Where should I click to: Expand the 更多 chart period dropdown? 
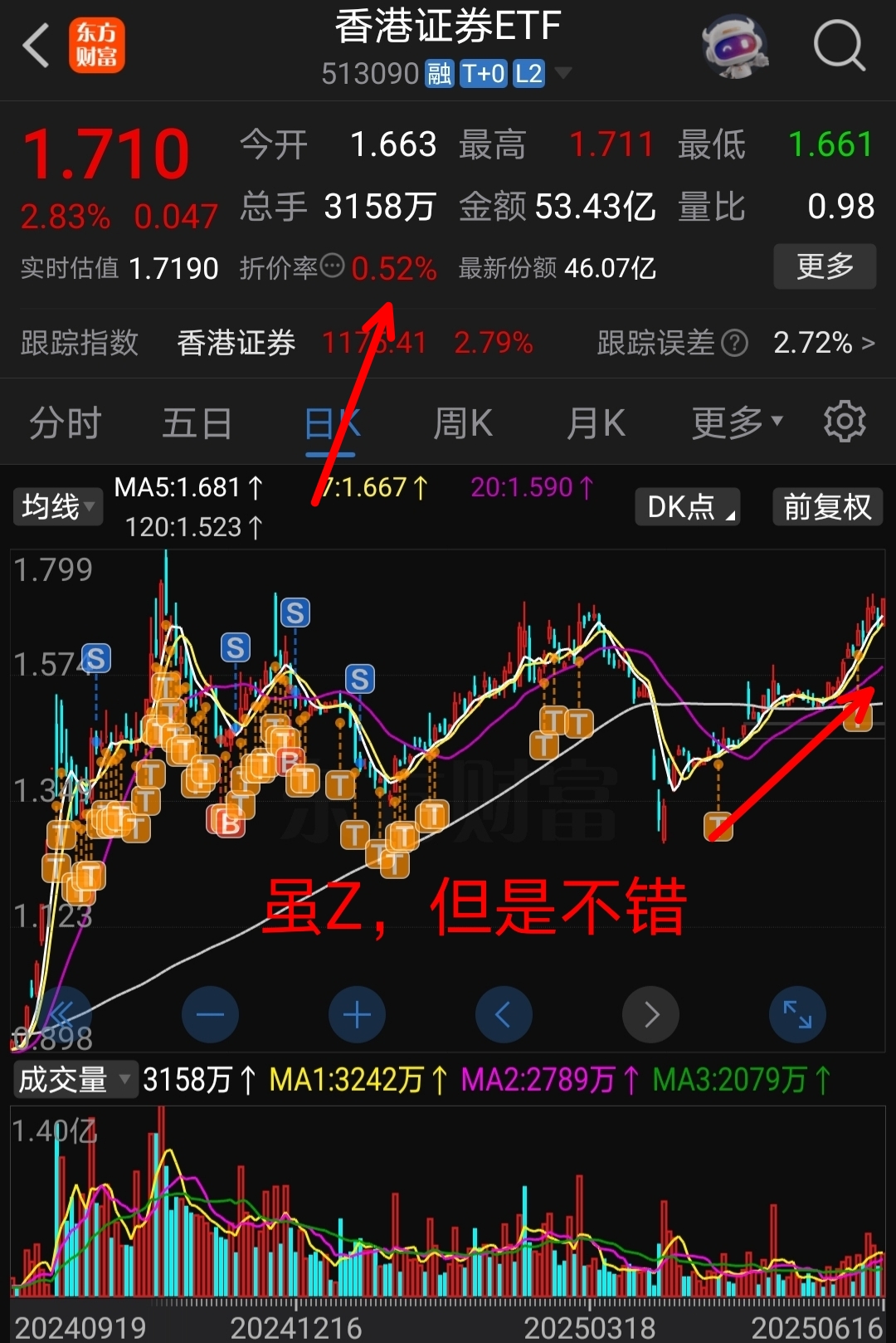click(x=735, y=422)
